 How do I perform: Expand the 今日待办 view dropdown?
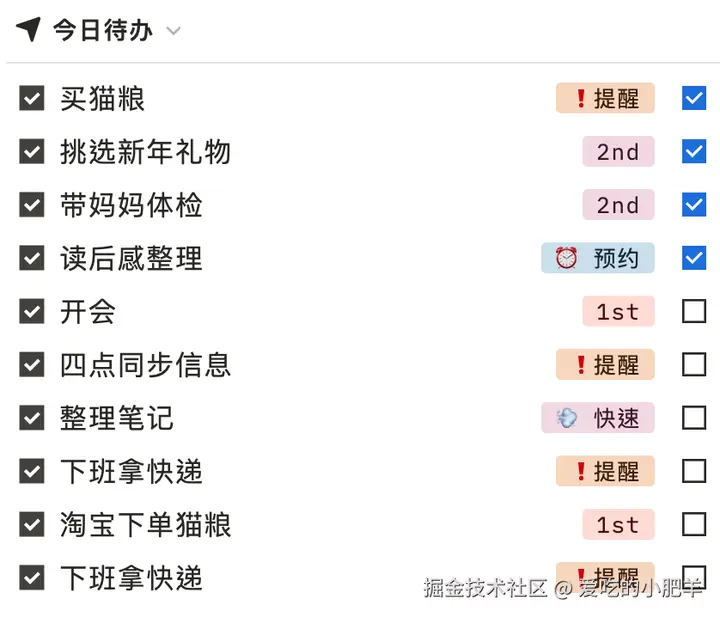(x=173, y=31)
